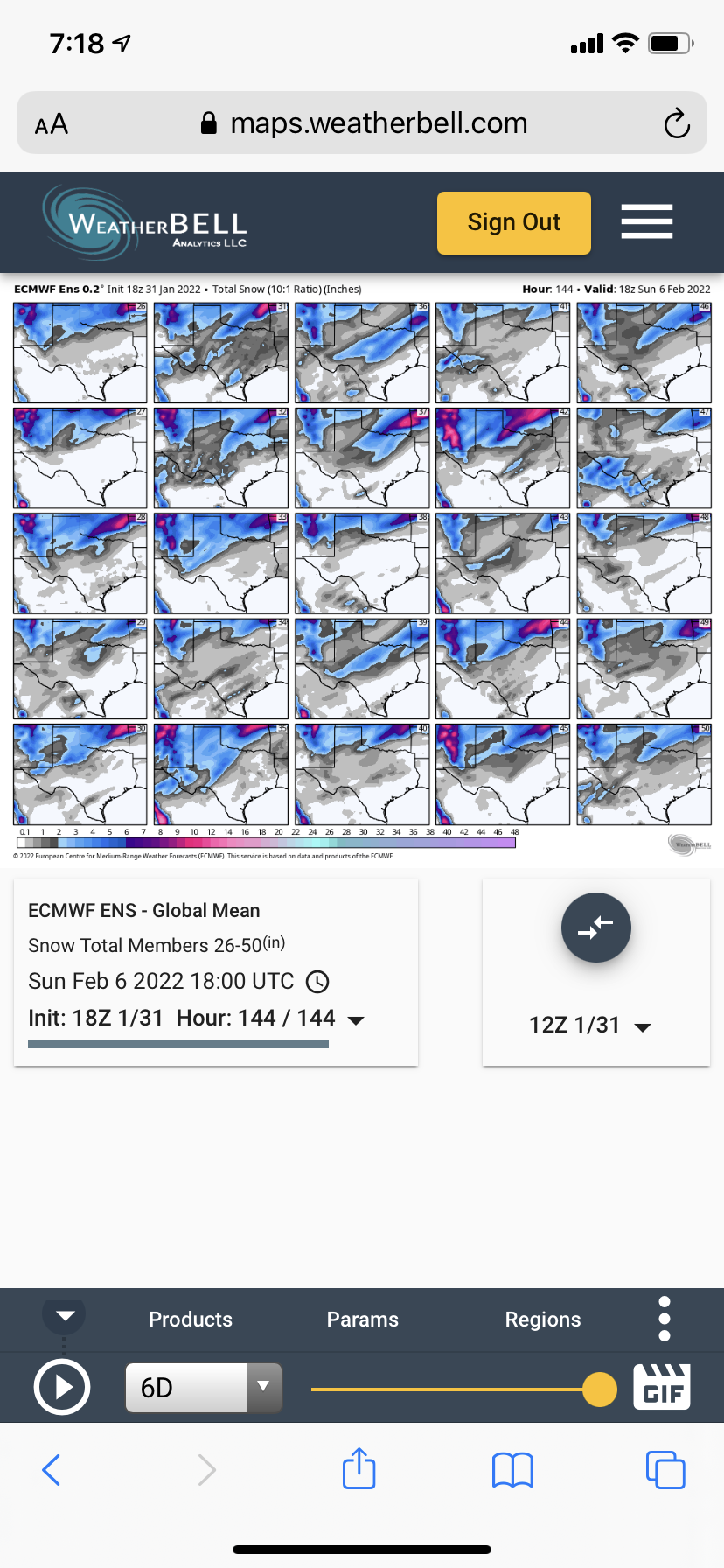
Task: Expand the 12Z 1/31 run dropdown
Action: [x=642, y=1026]
